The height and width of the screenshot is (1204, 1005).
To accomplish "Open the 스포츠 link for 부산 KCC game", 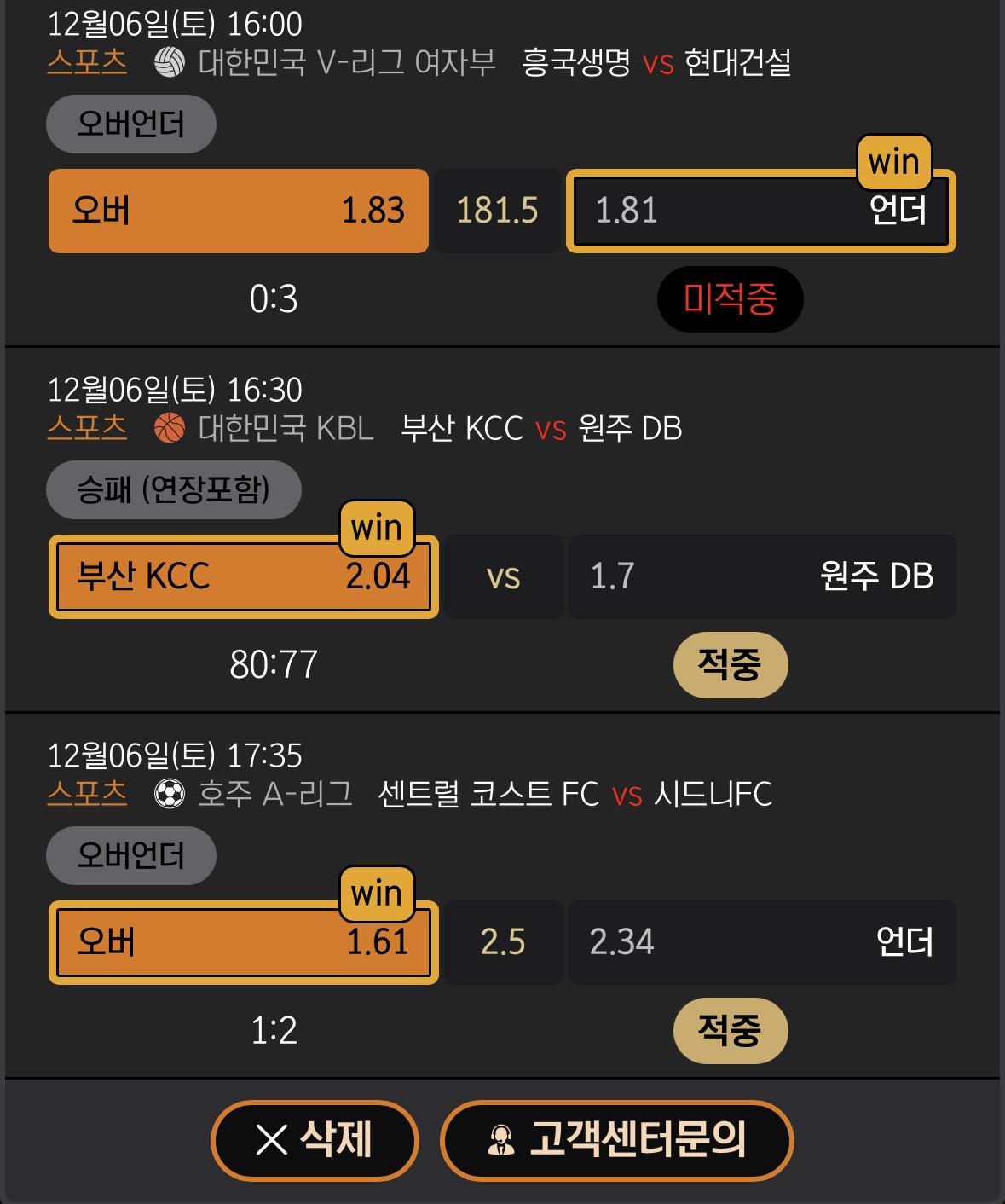I will [87, 427].
